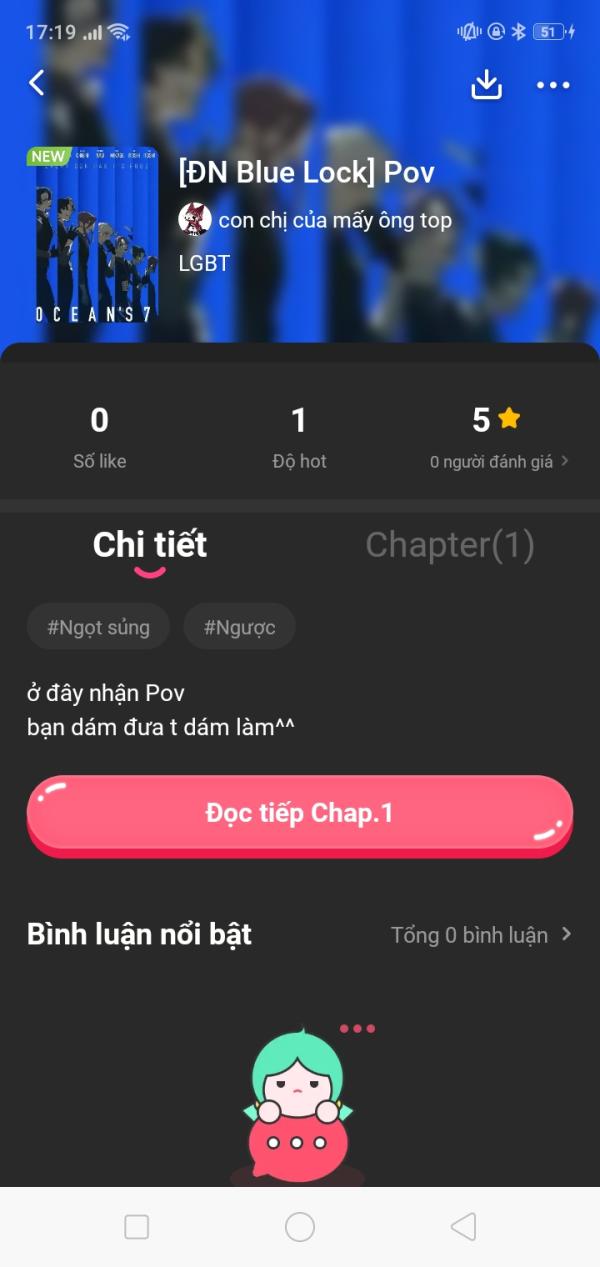This screenshot has height=1267, width=600.
Task: View author con chị của mấy ông top
Action: [x=315, y=220]
